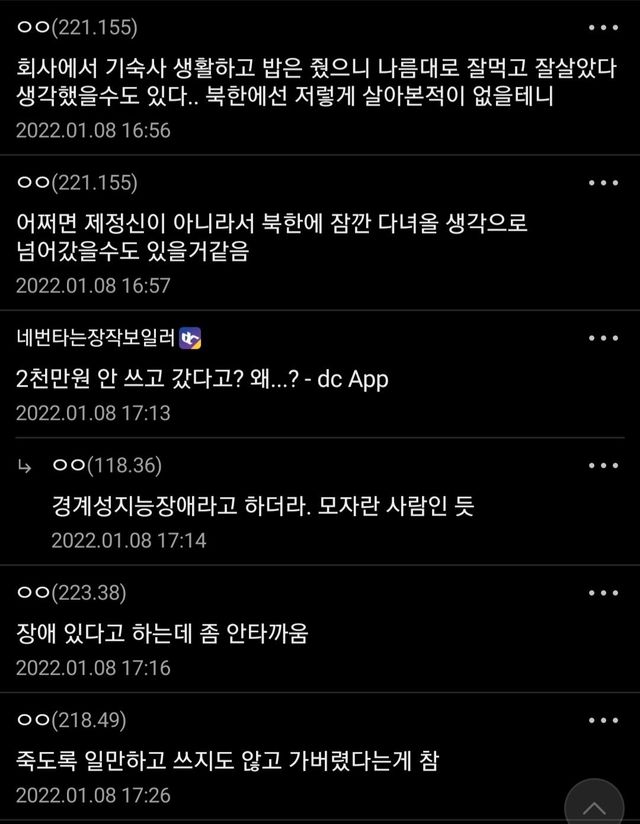This screenshot has width=640, height=824.
Task: Open overflow menu on the 17:16 comment
Action: point(603,593)
